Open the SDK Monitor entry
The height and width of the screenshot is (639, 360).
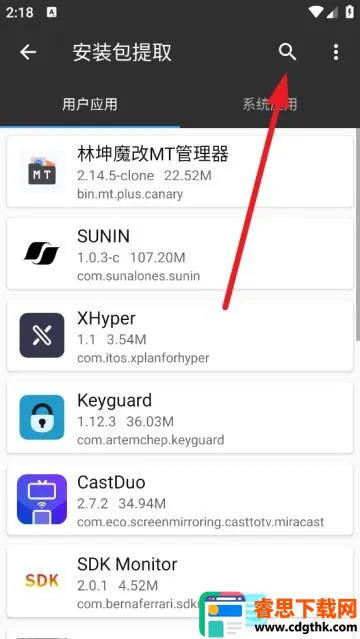tap(180, 582)
